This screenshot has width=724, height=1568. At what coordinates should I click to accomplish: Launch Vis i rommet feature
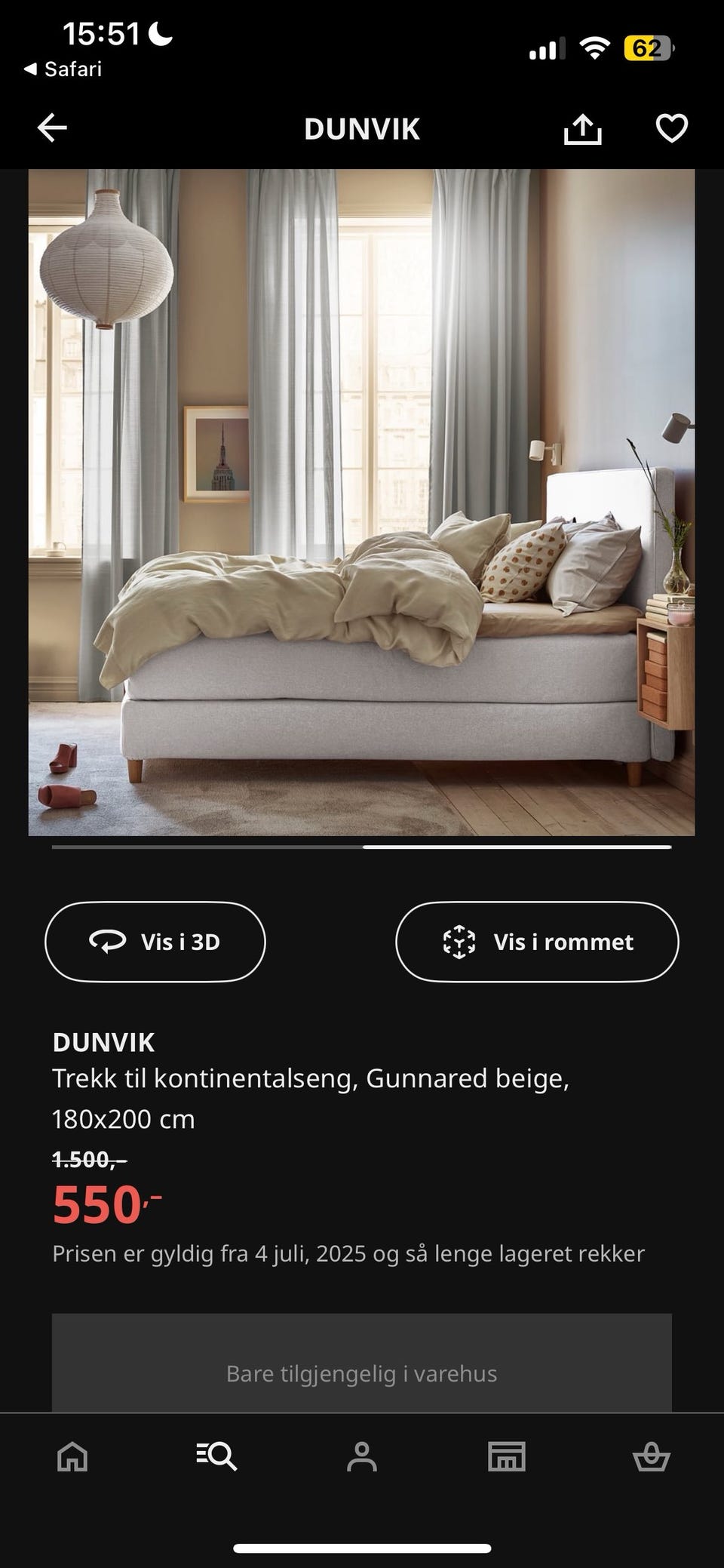536,941
